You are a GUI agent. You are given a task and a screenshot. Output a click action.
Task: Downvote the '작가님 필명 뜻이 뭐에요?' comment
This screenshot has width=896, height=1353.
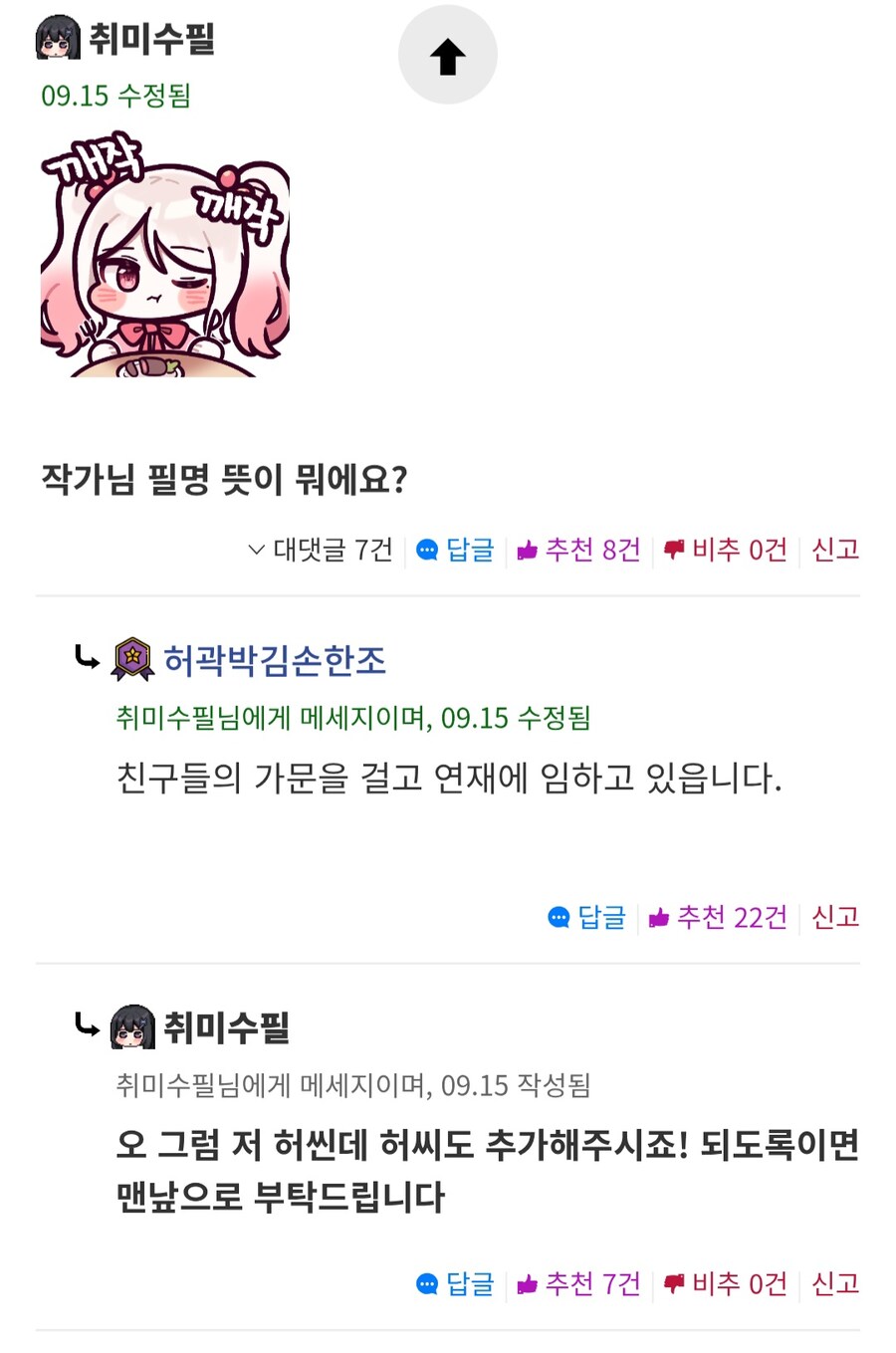[726, 550]
